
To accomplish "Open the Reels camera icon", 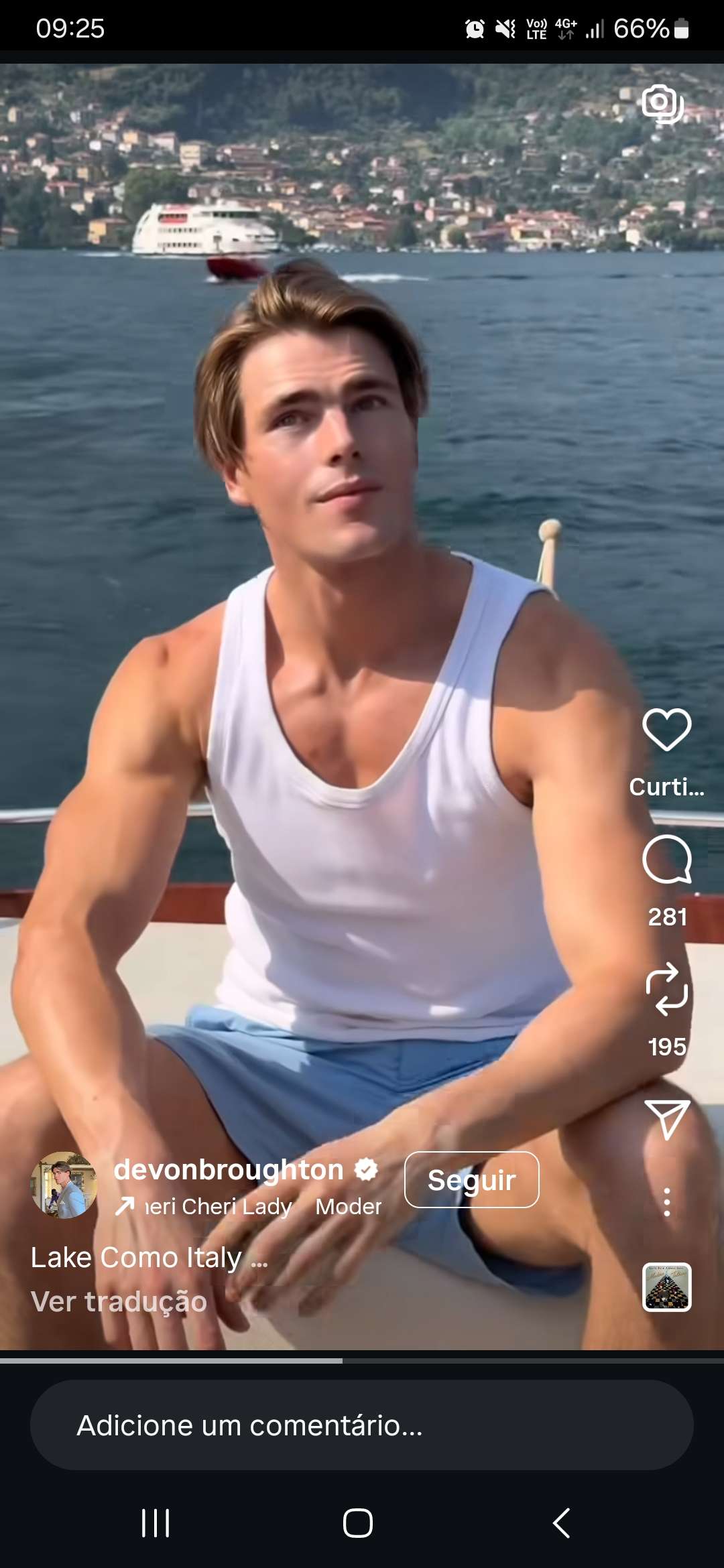I will tap(662, 105).
